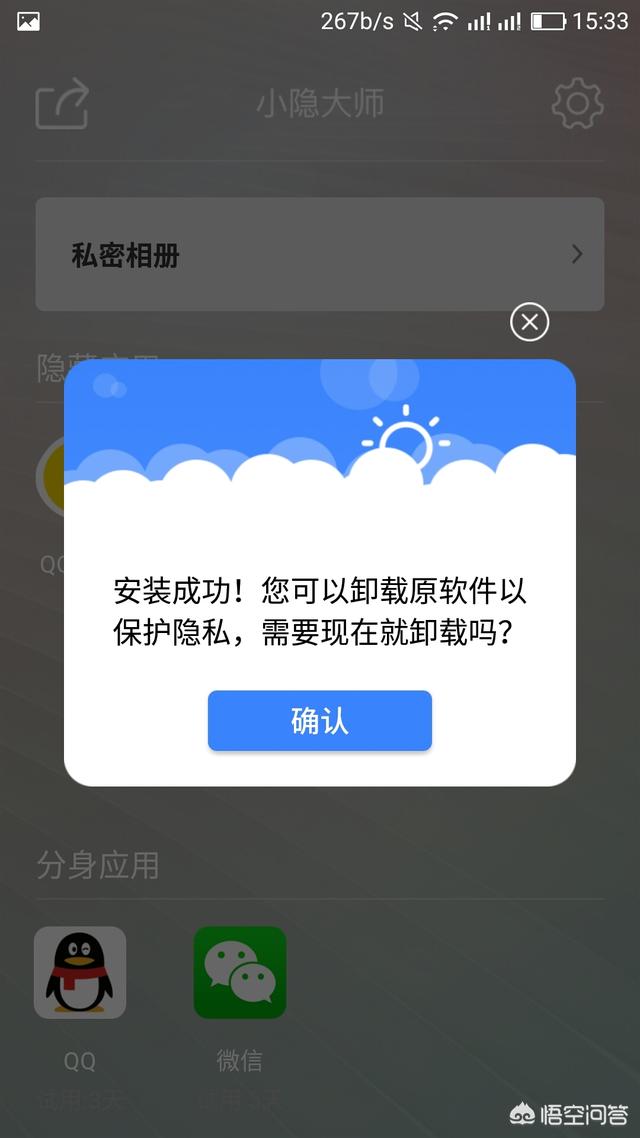This screenshot has width=640, height=1138.
Task: Dismiss the install success dialog
Action: point(529,322)
